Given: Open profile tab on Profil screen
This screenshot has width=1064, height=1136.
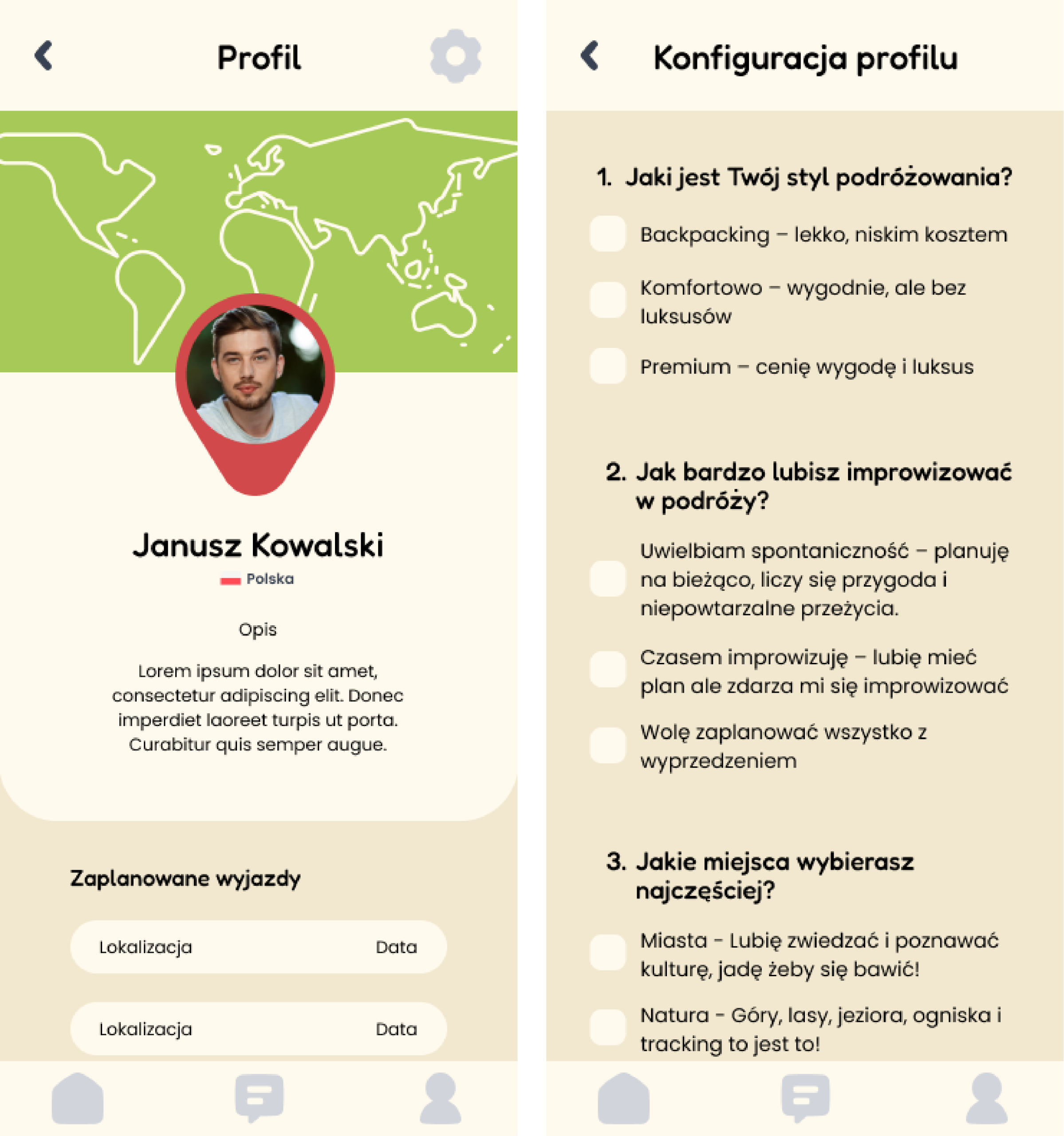Looking at the screenshot, I should [440, 1098].
